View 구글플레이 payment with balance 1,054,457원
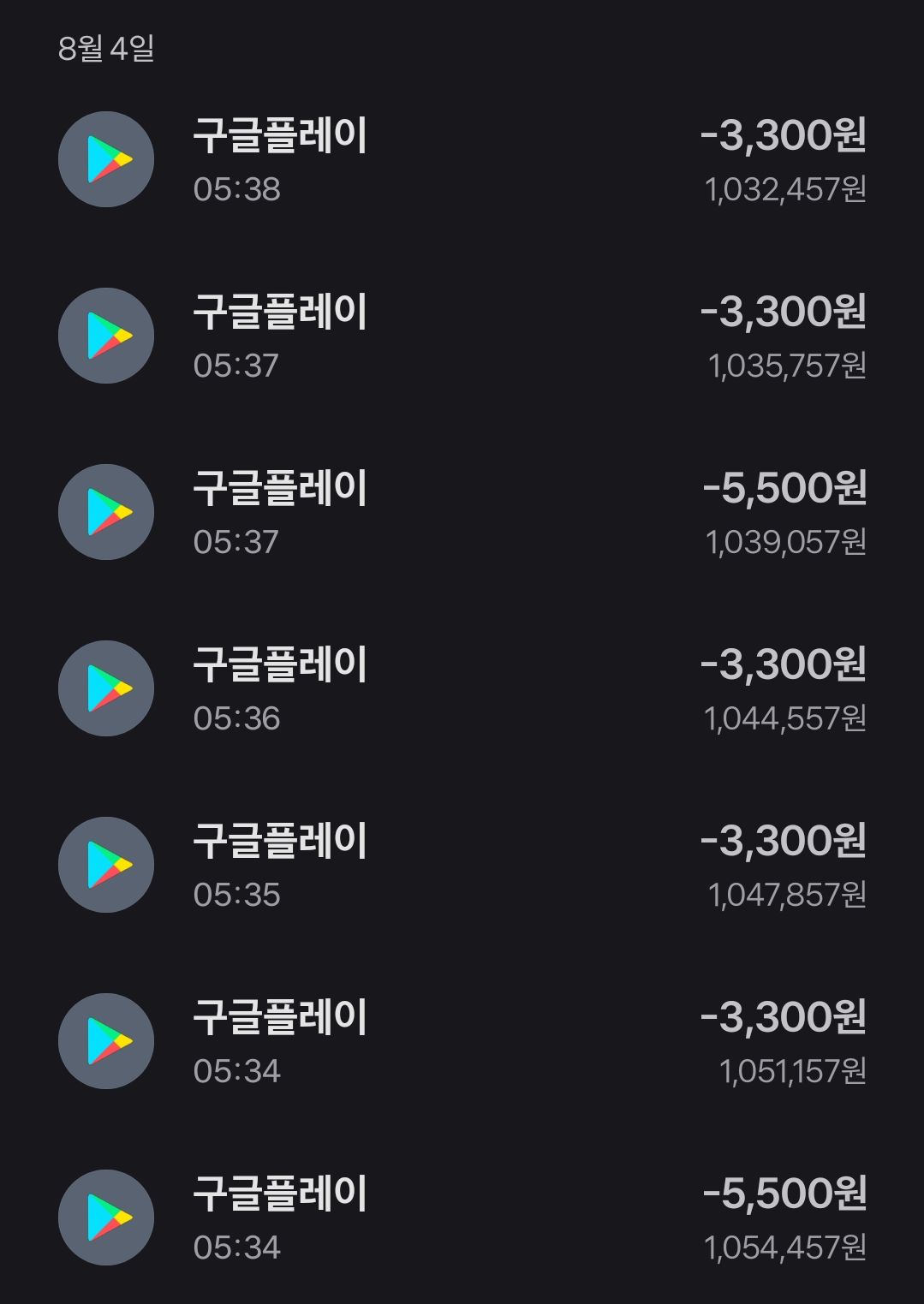The image size is (924, 1304). pyautogui.click(x=461, y=1218)
